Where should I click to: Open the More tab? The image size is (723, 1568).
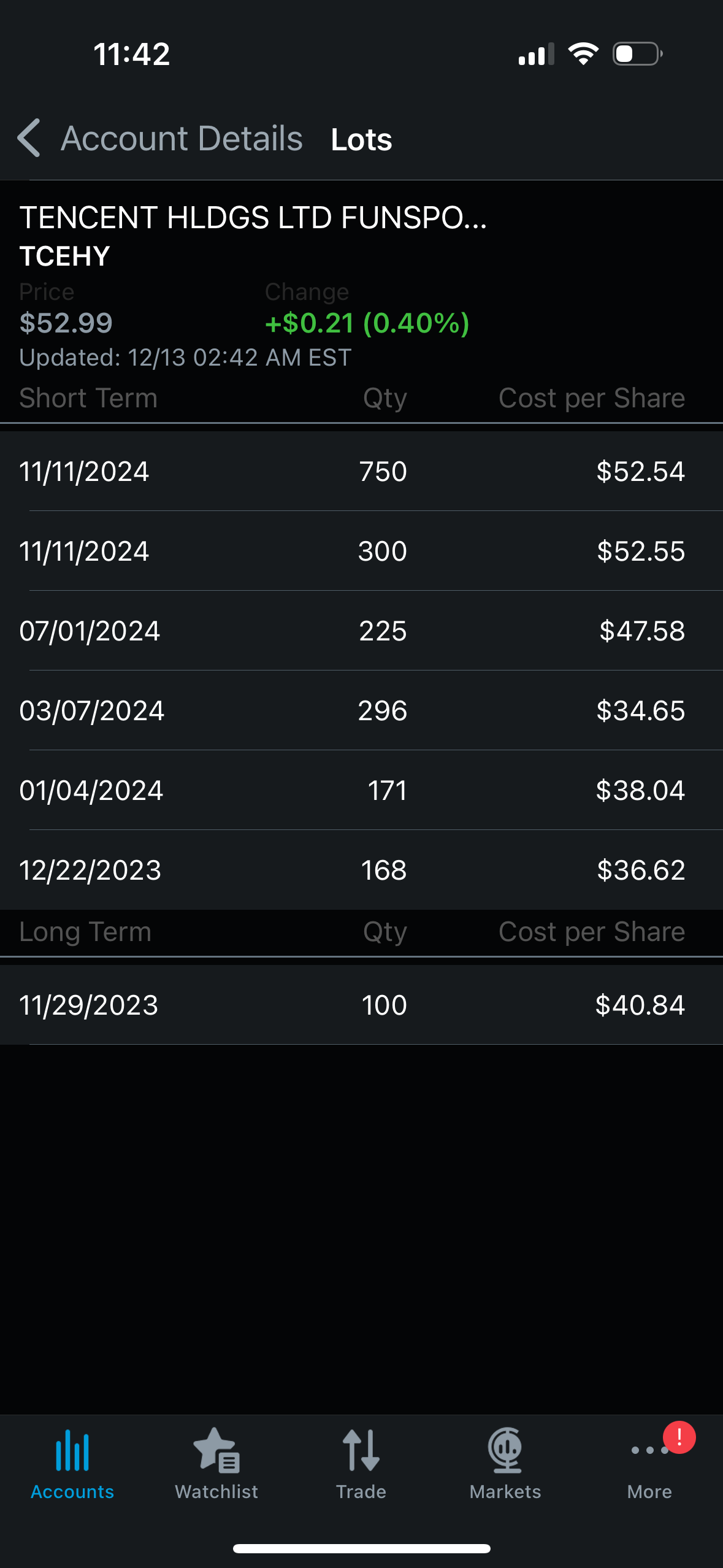649,1464
